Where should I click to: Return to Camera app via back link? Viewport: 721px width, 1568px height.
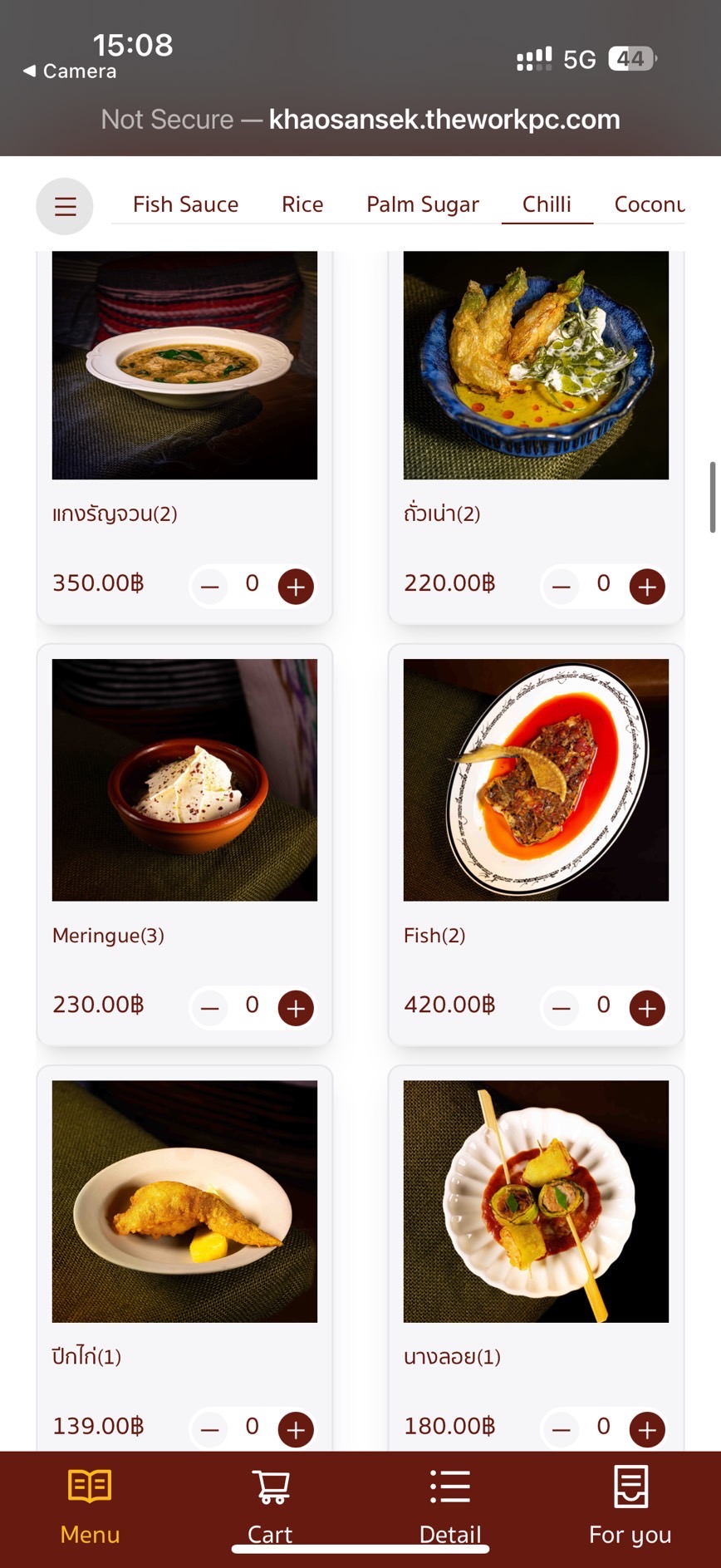coord(71,71)
